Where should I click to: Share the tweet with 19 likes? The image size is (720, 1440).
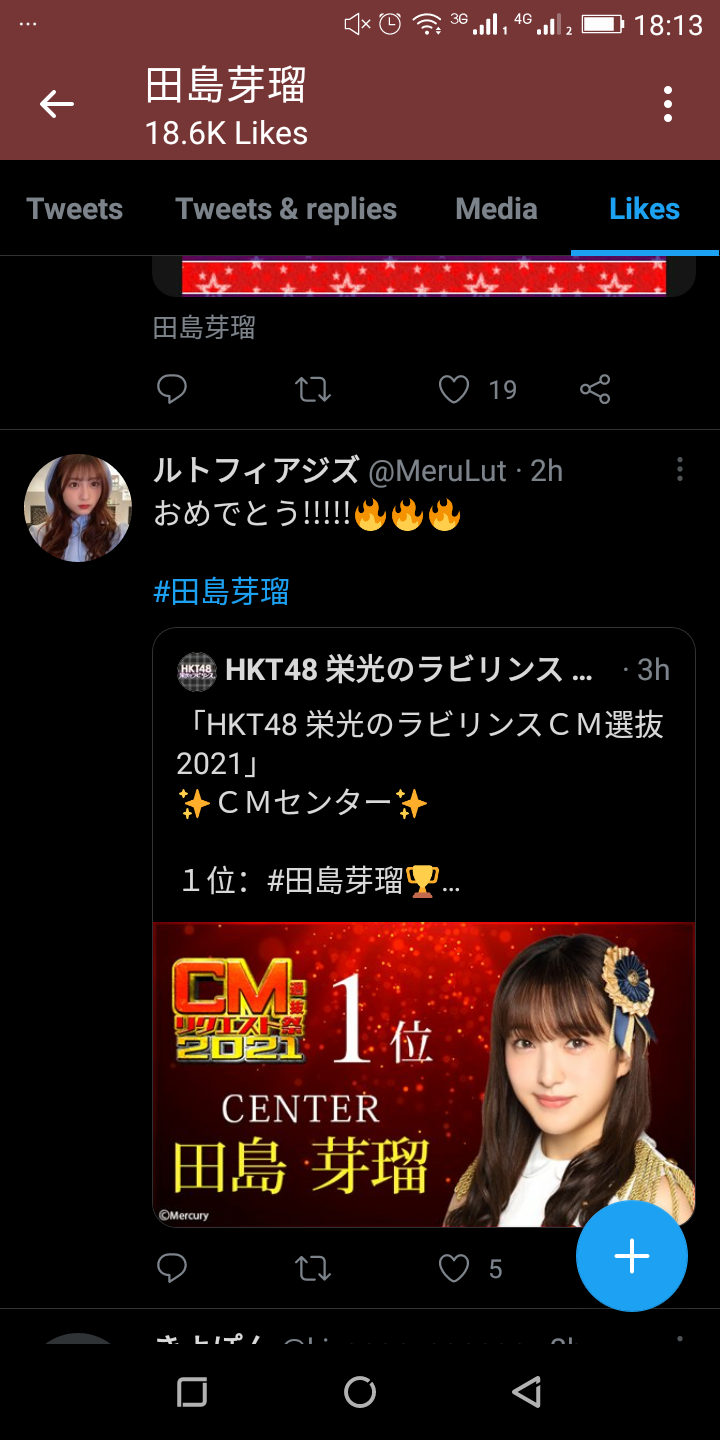595,389
